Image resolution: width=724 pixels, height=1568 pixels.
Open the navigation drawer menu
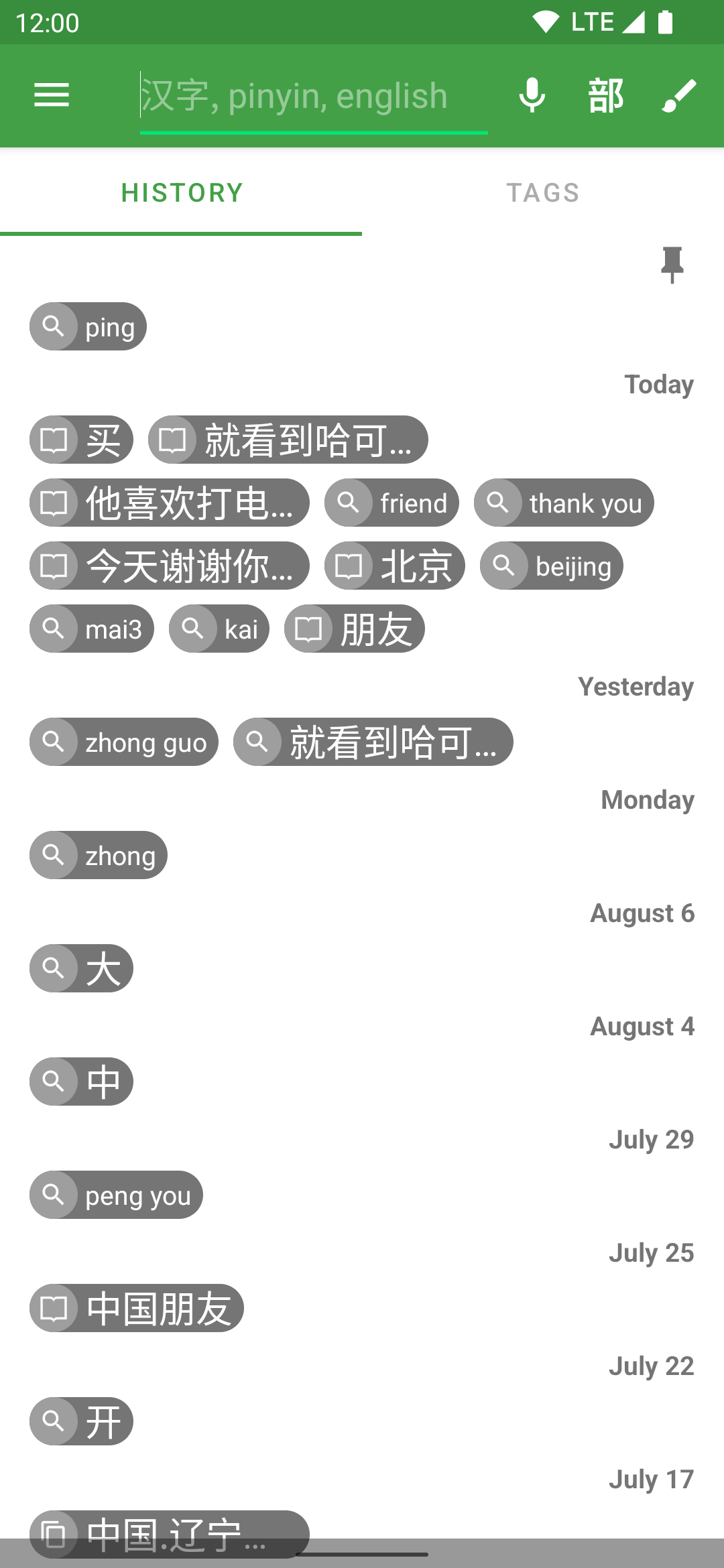pos(52,95)
